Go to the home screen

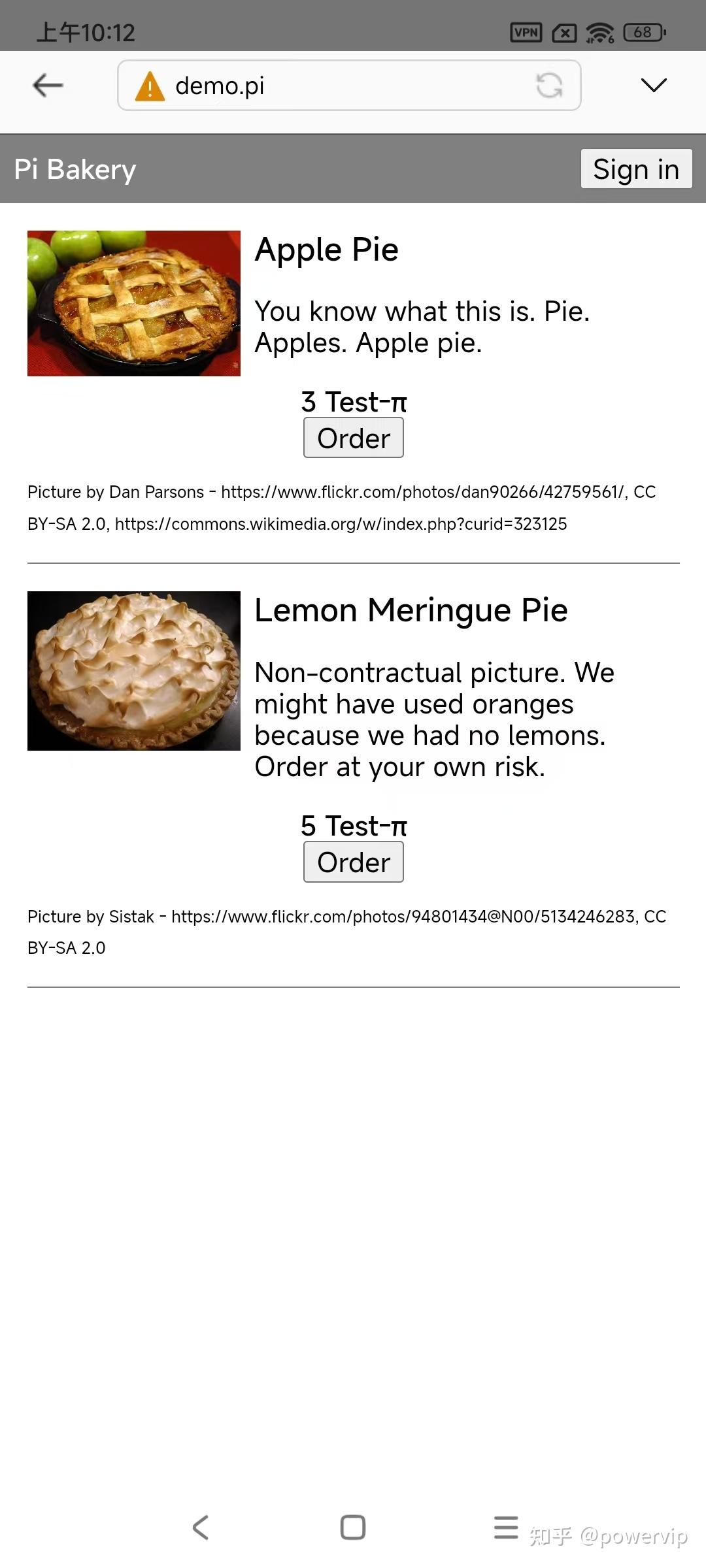click(x=353, y=1527)
